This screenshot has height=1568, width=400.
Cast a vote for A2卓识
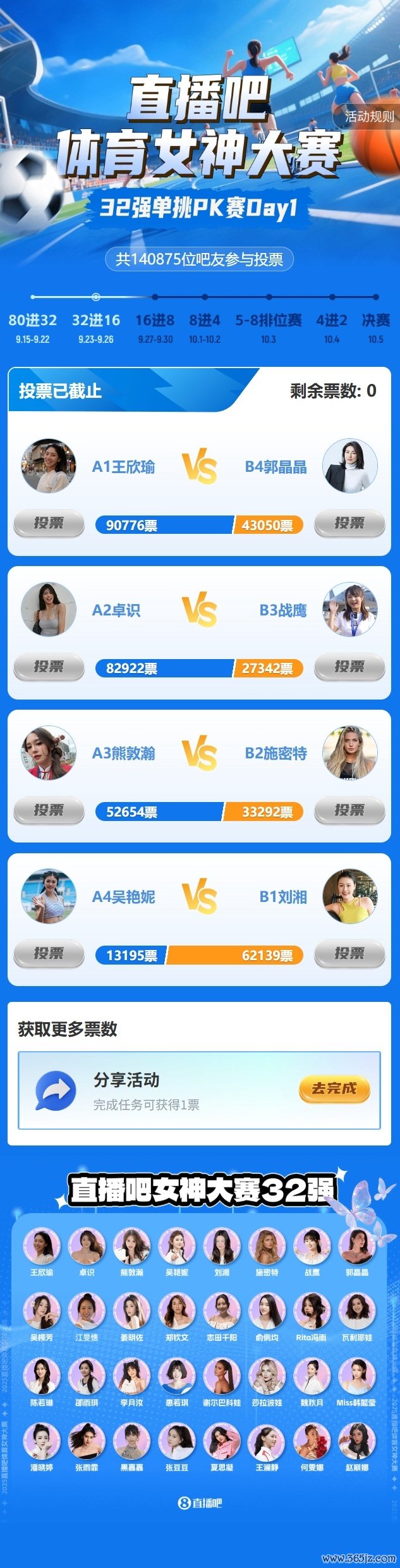[49, 667]
